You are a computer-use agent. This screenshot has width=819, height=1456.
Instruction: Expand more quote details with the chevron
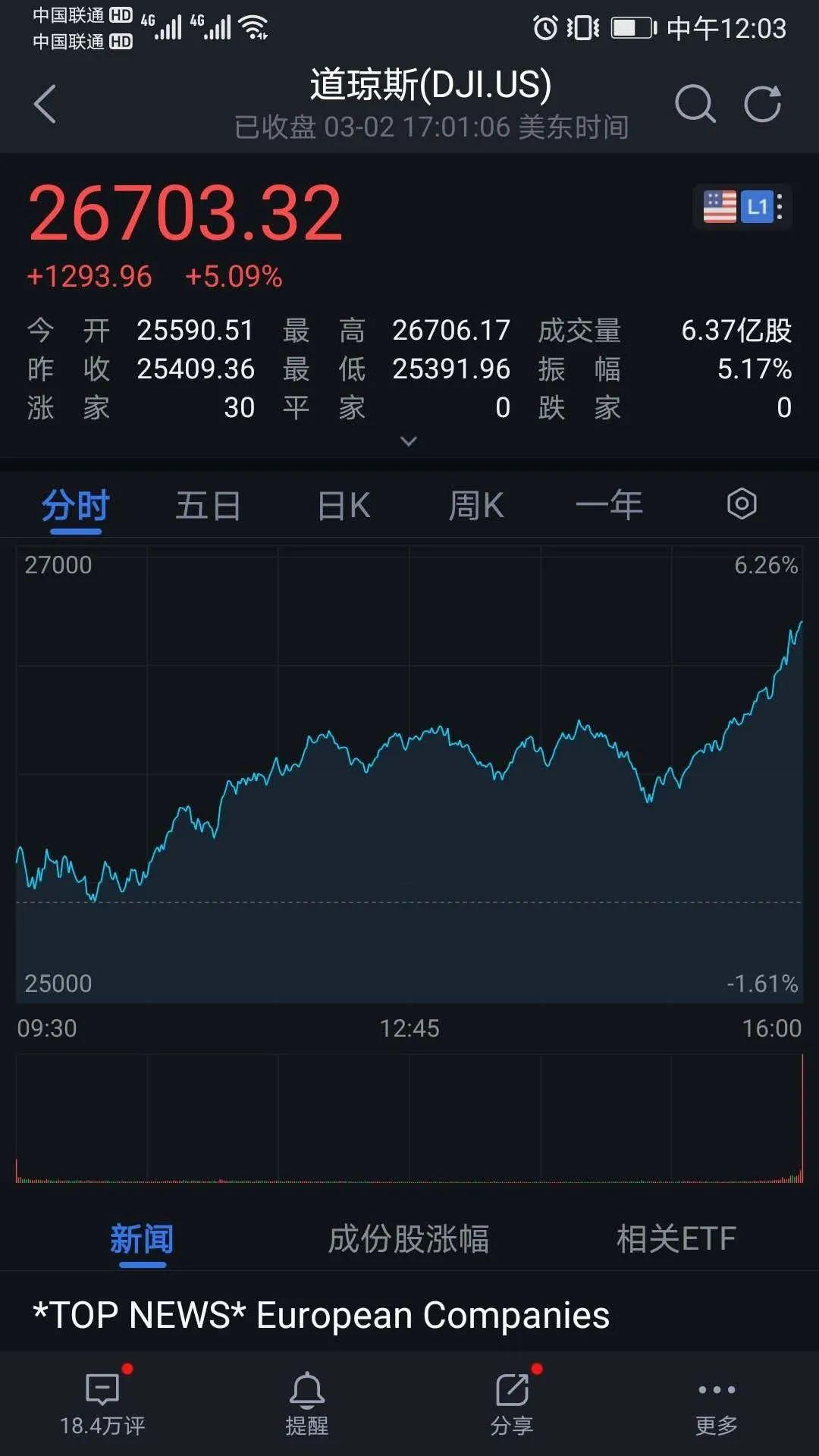pos(409,441)
